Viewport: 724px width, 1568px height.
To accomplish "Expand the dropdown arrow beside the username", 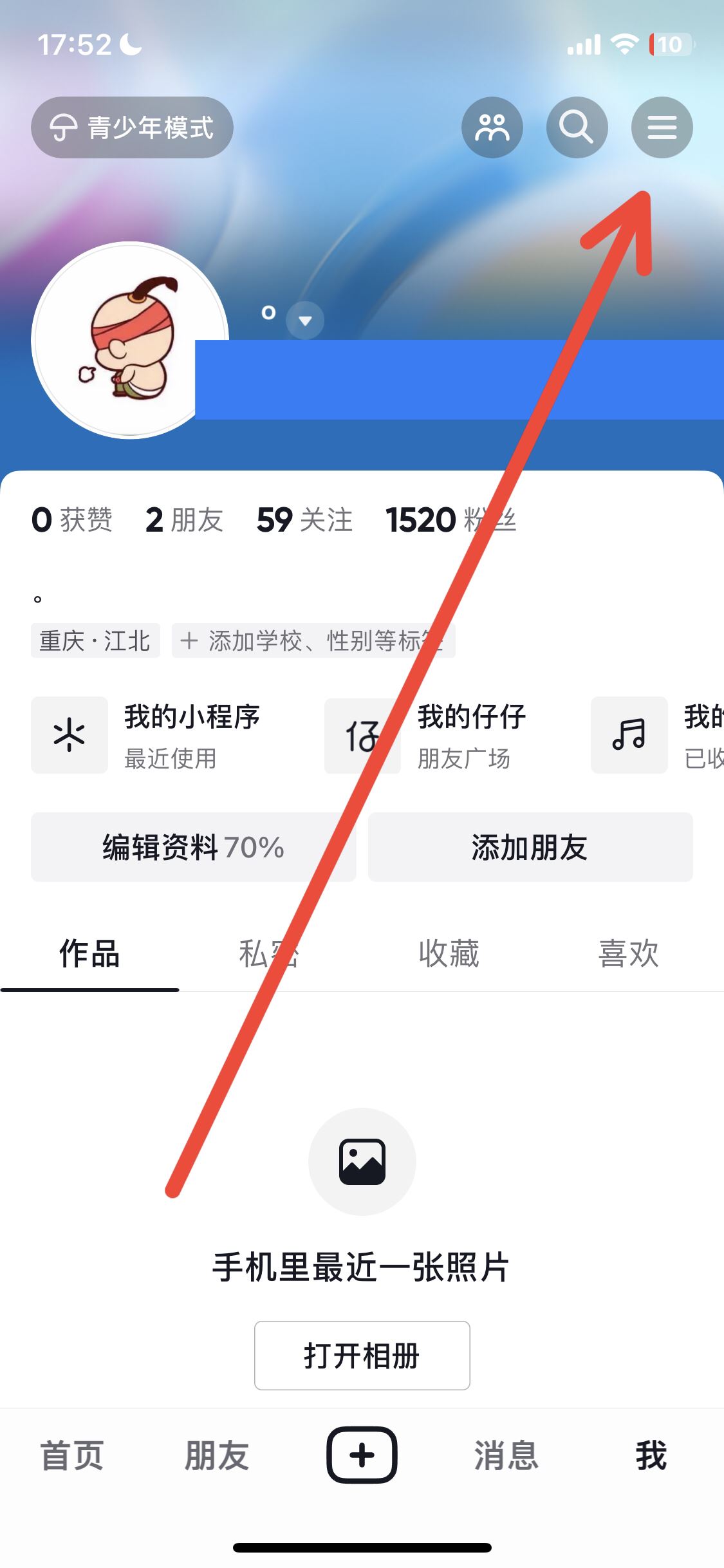I will (305, 321).
